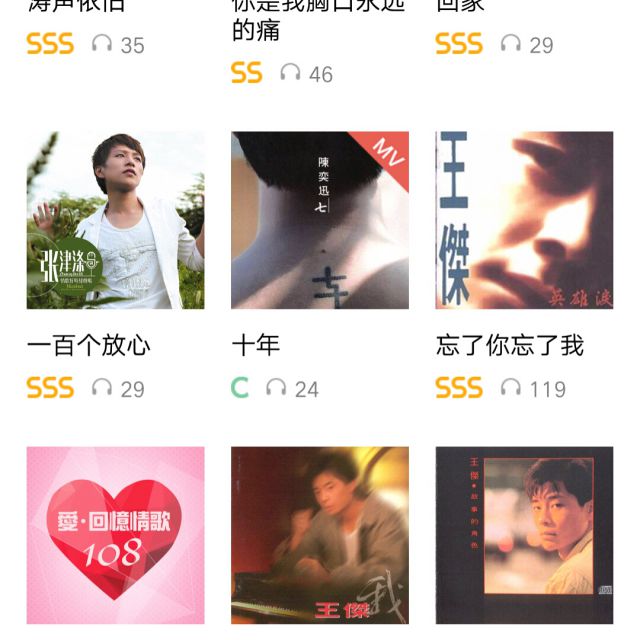Open the song 一百个放心

115,221
